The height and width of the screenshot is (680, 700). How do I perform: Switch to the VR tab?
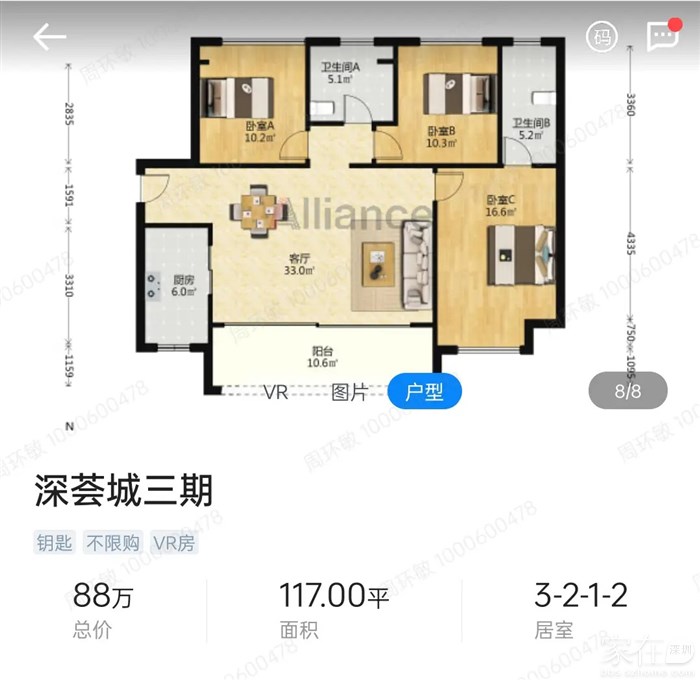[x=276, y=392]
